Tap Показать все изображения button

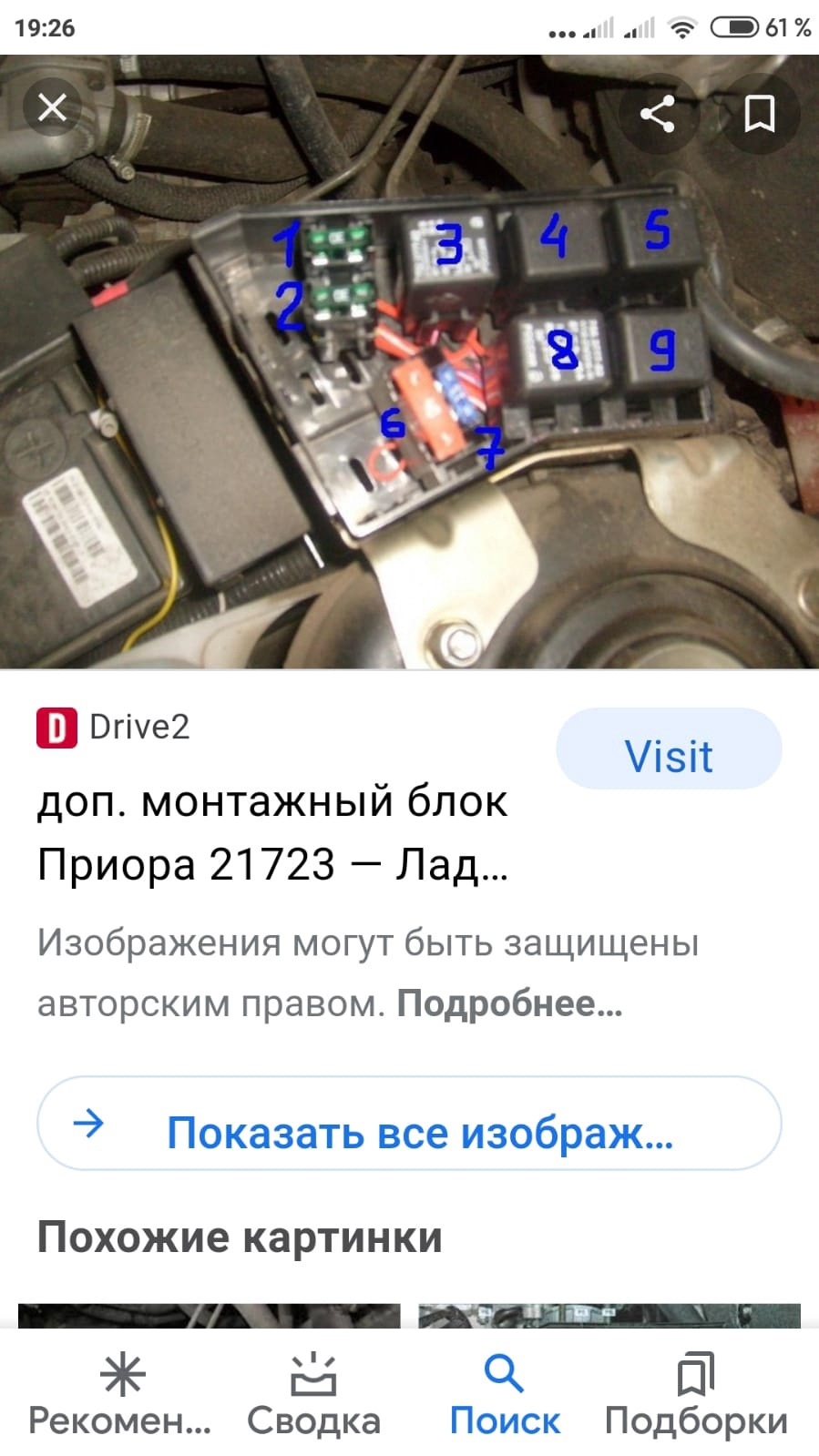coord(409,1125)
